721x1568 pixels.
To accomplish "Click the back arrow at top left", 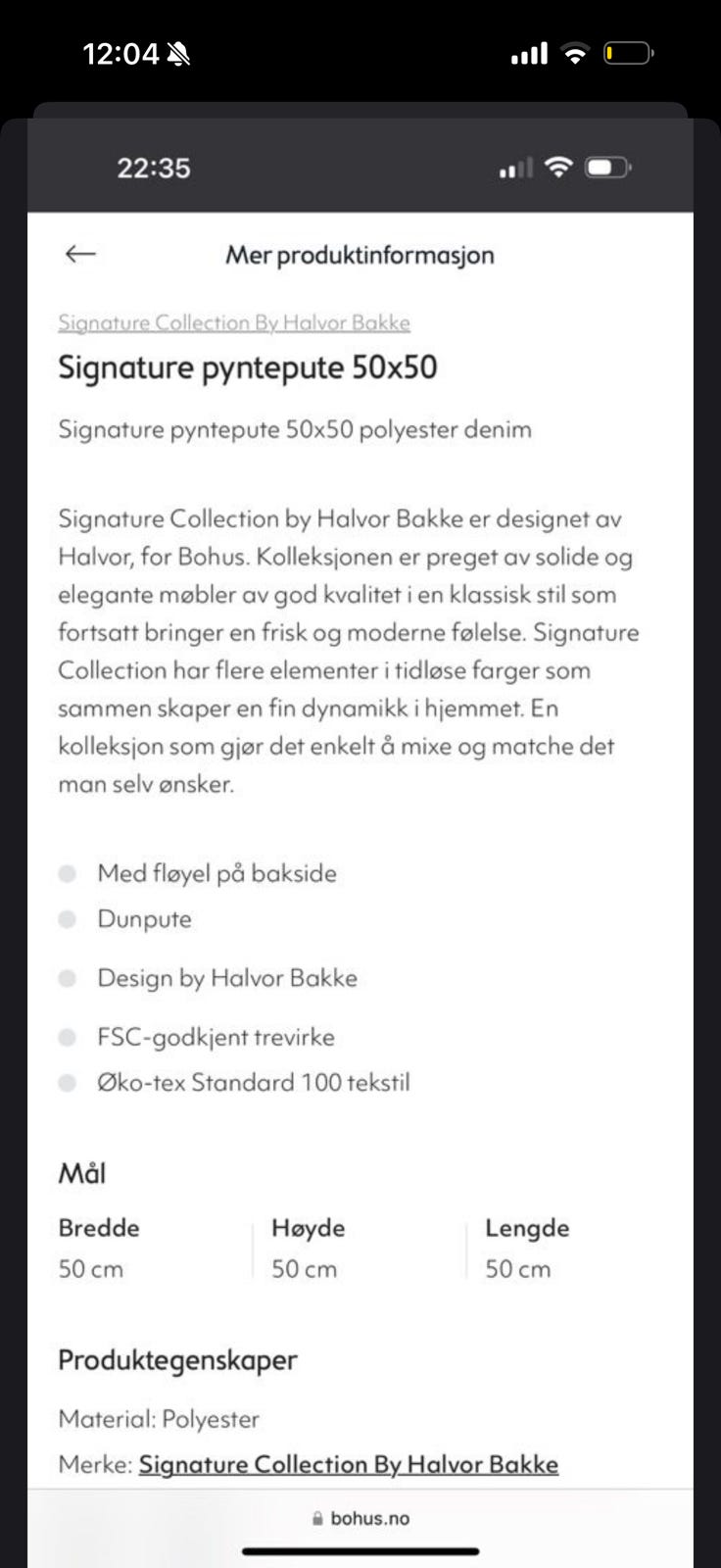I will 80,254.
